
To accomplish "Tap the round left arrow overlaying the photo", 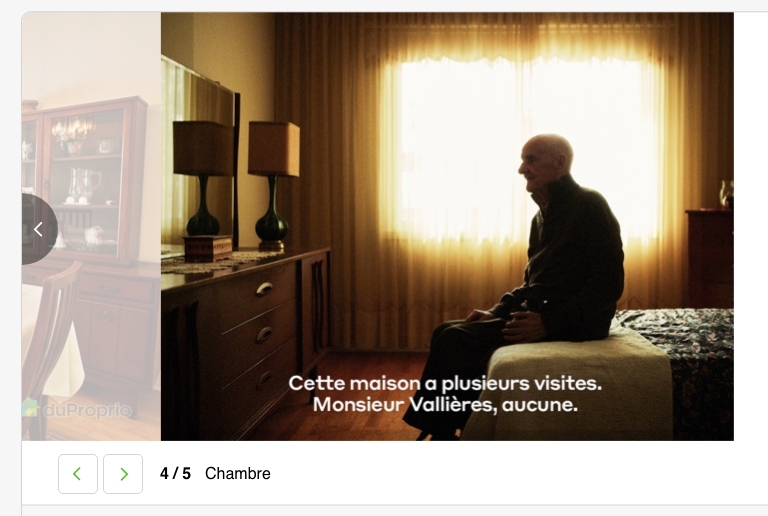I will [x=37, y=229].
